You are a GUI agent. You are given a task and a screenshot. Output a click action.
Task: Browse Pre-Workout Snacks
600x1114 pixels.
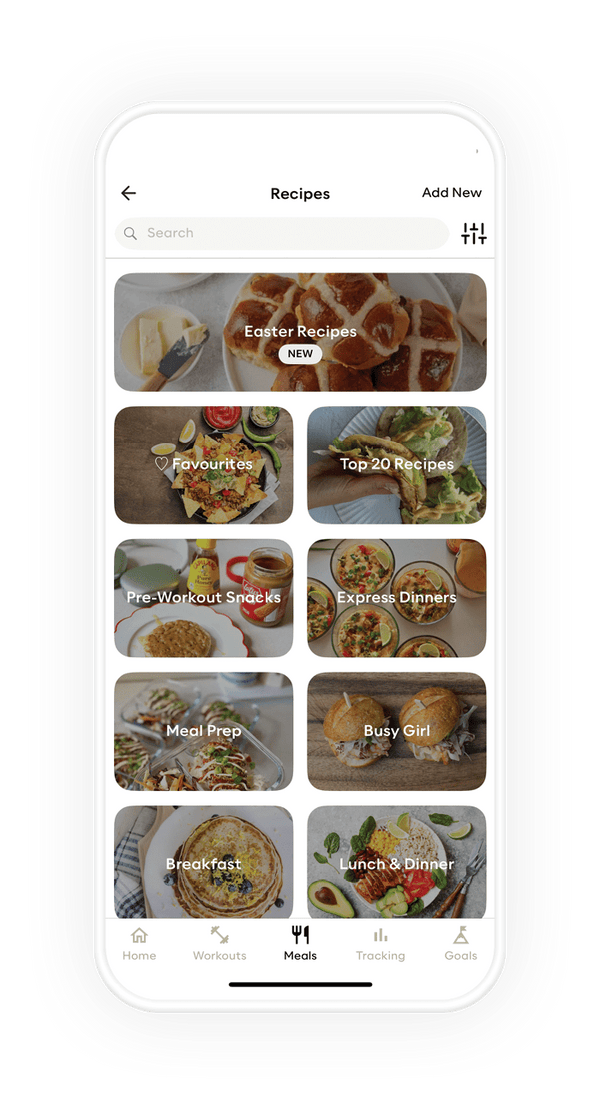click(x=204, y=598)
